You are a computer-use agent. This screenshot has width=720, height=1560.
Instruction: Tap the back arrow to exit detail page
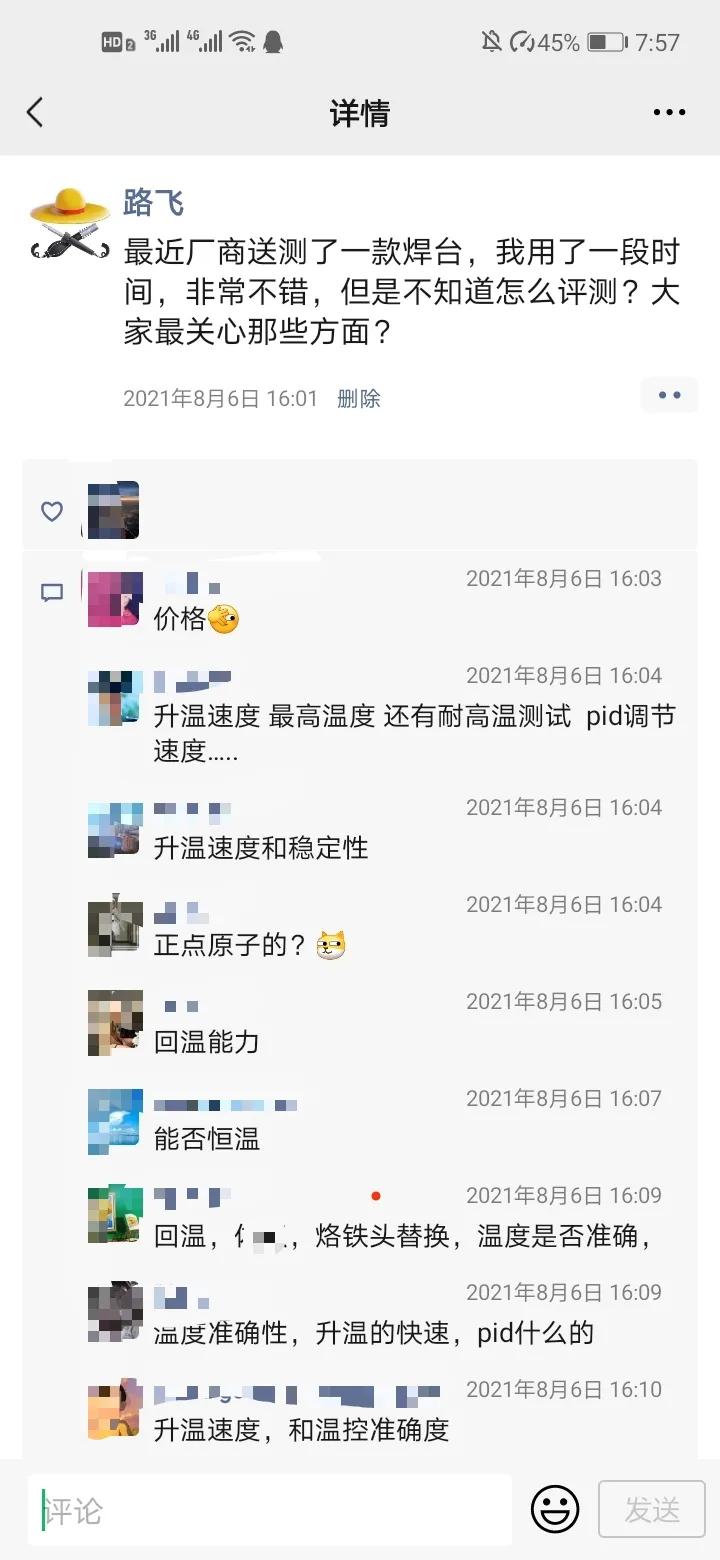36,112
